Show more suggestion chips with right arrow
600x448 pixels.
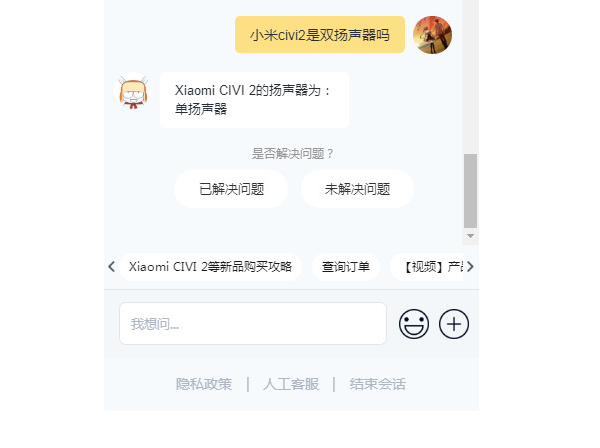click(x=470, y=267)
